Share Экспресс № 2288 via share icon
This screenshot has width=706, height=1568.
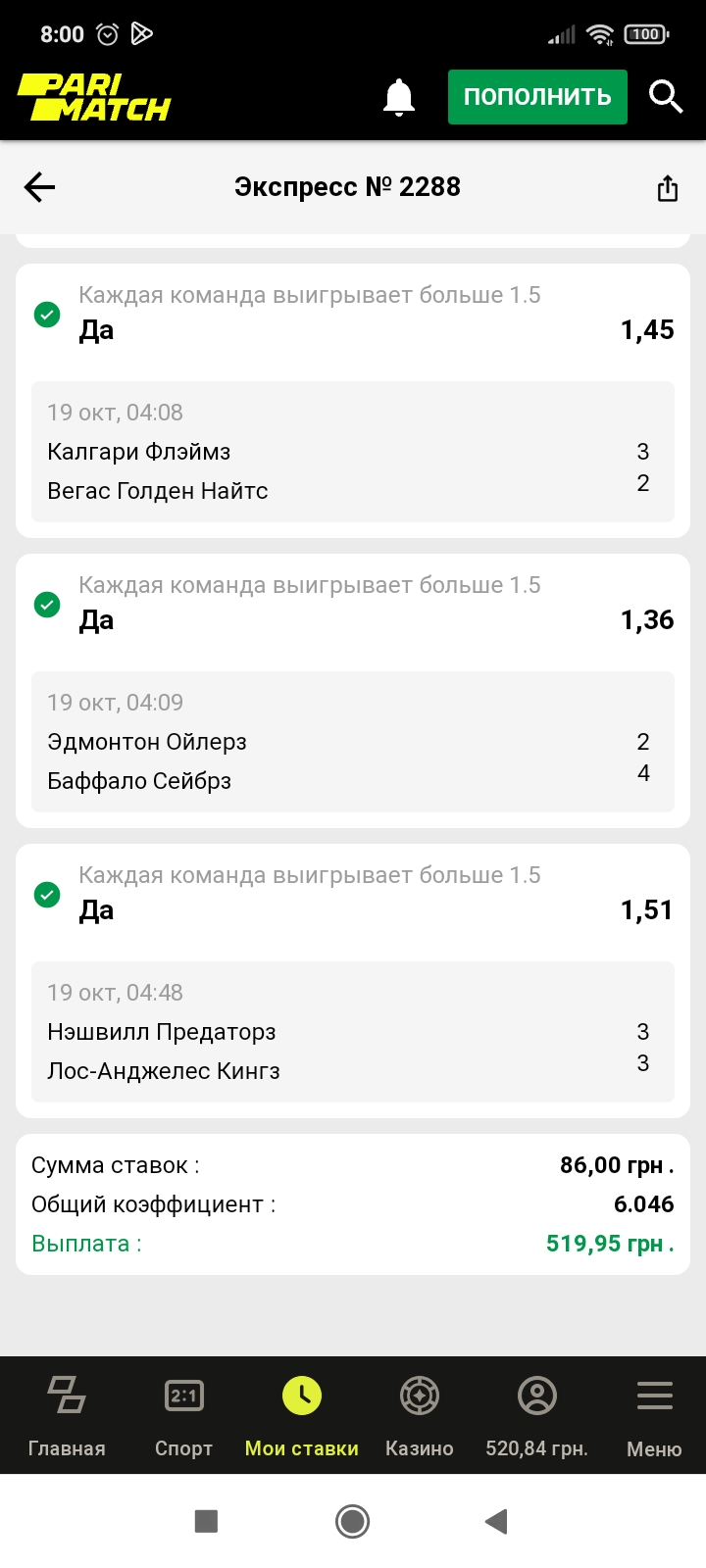[x=668, y=186]
